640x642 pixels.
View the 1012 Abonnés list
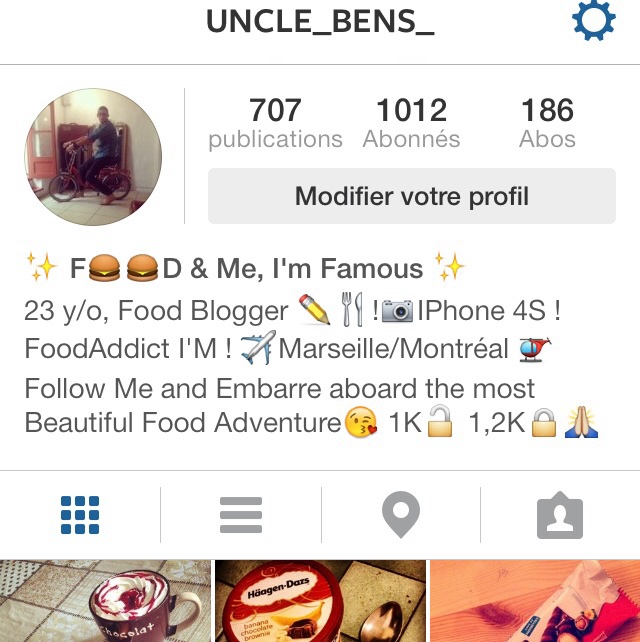click(x=411, y=123)
